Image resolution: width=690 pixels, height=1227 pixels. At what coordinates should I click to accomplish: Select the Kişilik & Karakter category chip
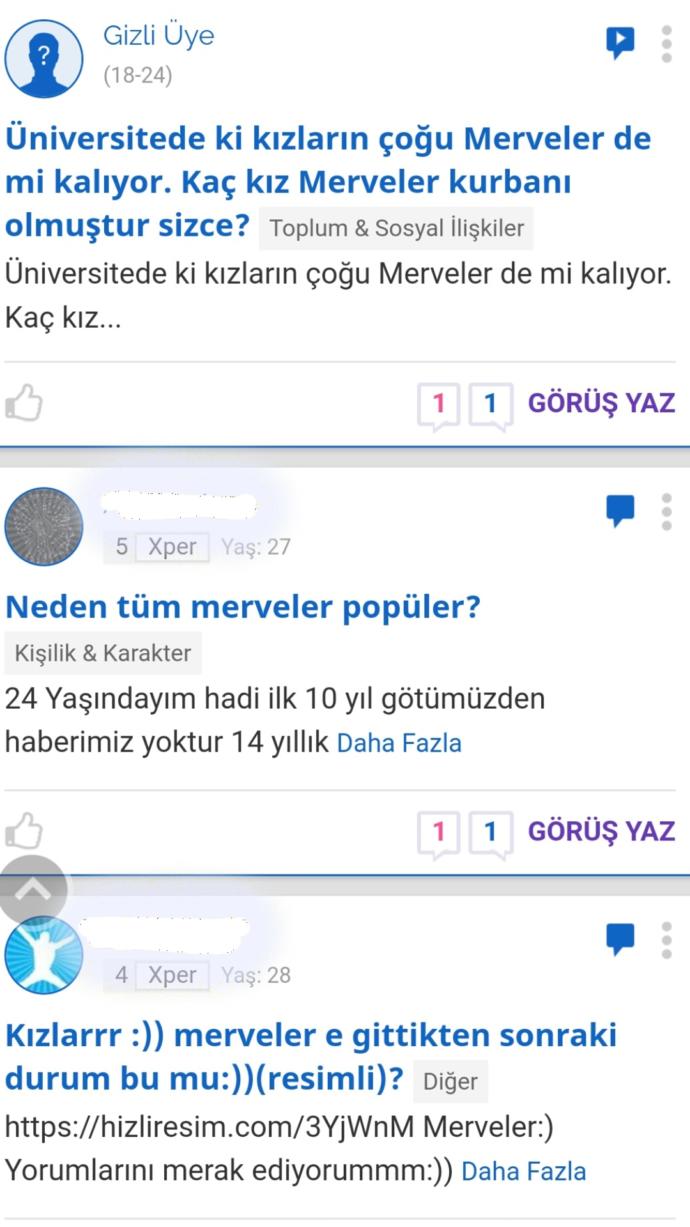point(103,654)
